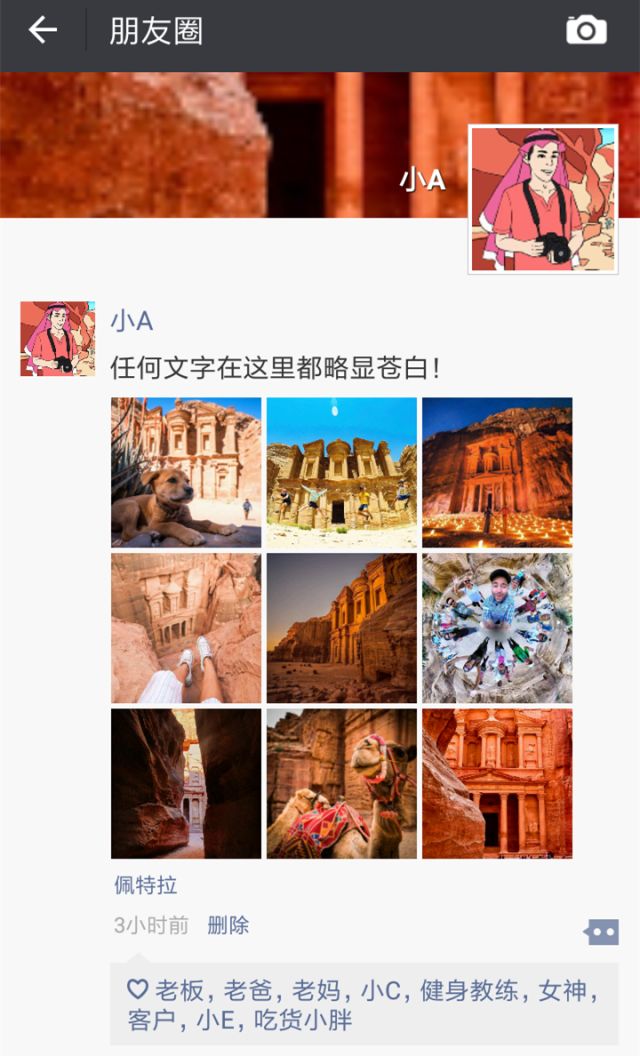Screen dimensions: 640x1056
Task: View the photo with the dog at Petra
Action: point(186,472)
